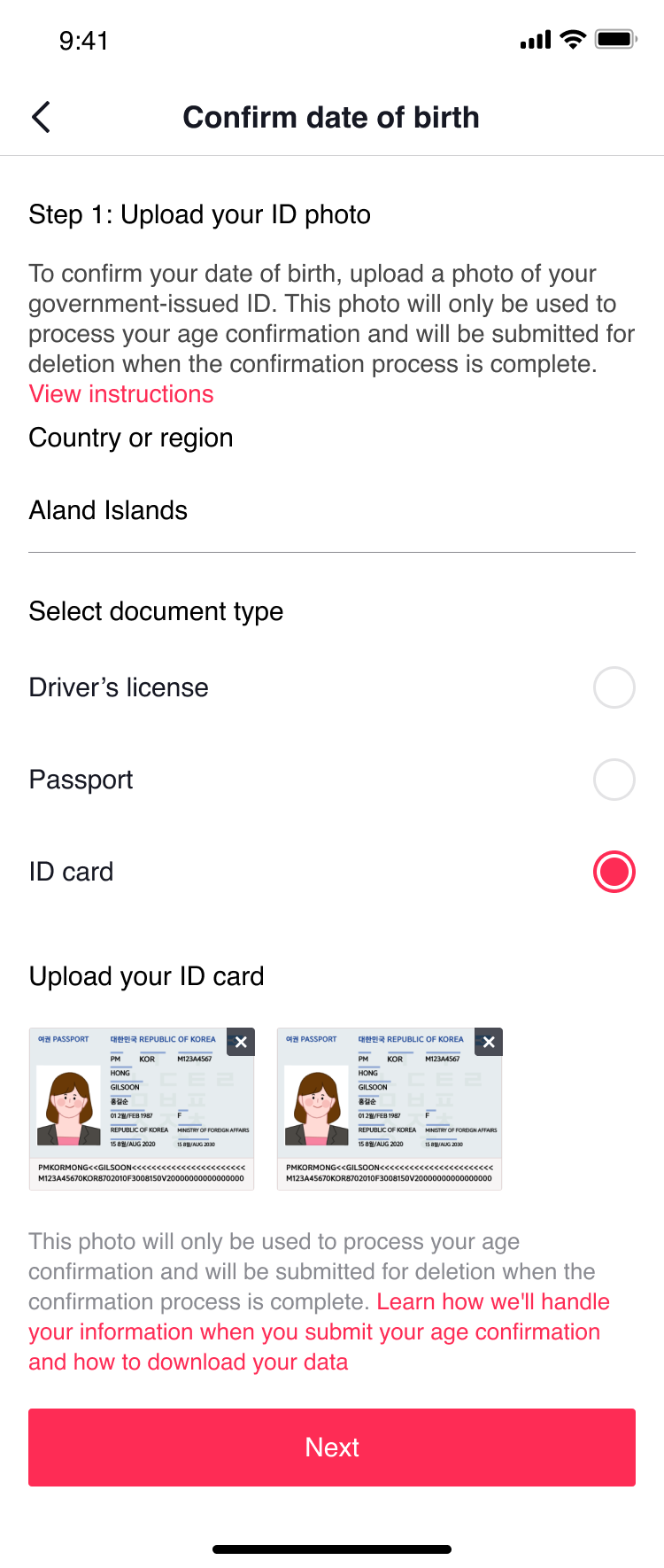This screenshot has height=1568, width=664.
Task: Select Driver's license as document type
Action: tap(614, 687)
